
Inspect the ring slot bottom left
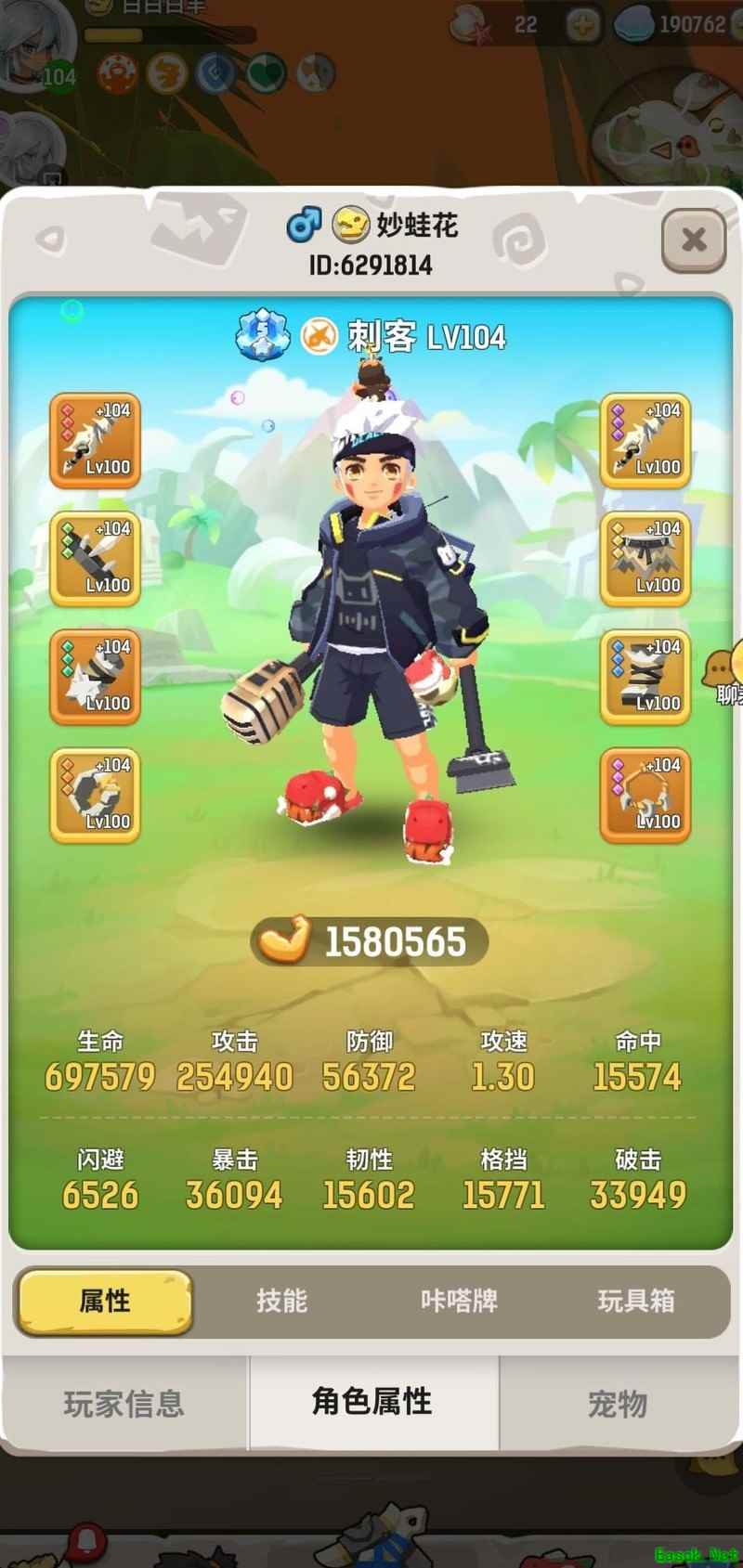click(96, 795)
